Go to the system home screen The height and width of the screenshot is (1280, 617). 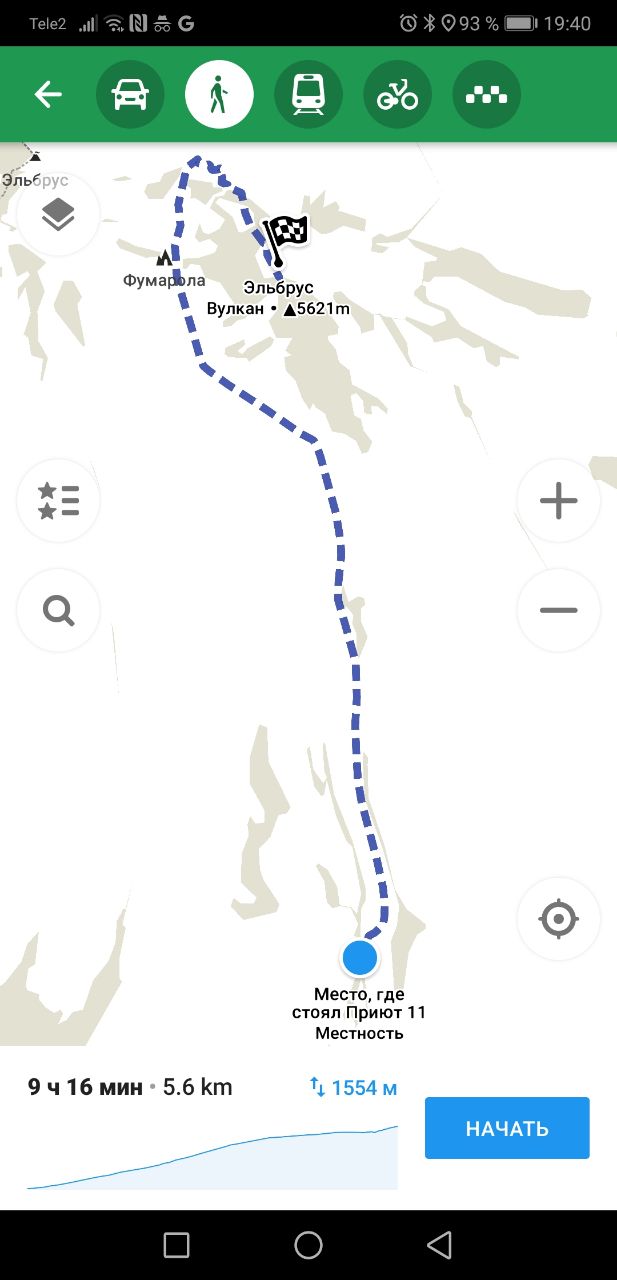click(308, 1244)
